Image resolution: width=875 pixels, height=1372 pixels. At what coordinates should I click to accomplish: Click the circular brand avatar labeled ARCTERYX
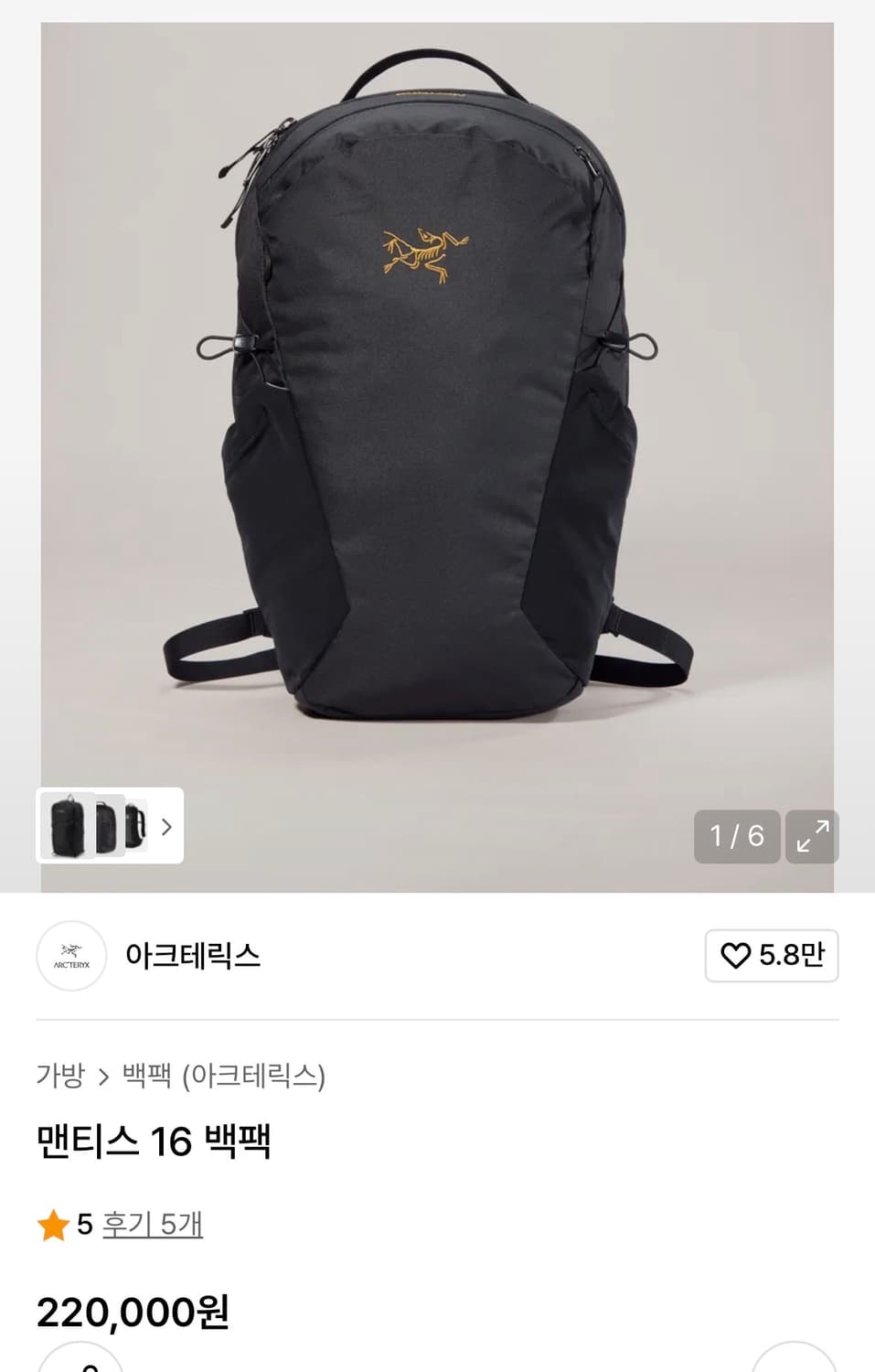tap(70, 958)
